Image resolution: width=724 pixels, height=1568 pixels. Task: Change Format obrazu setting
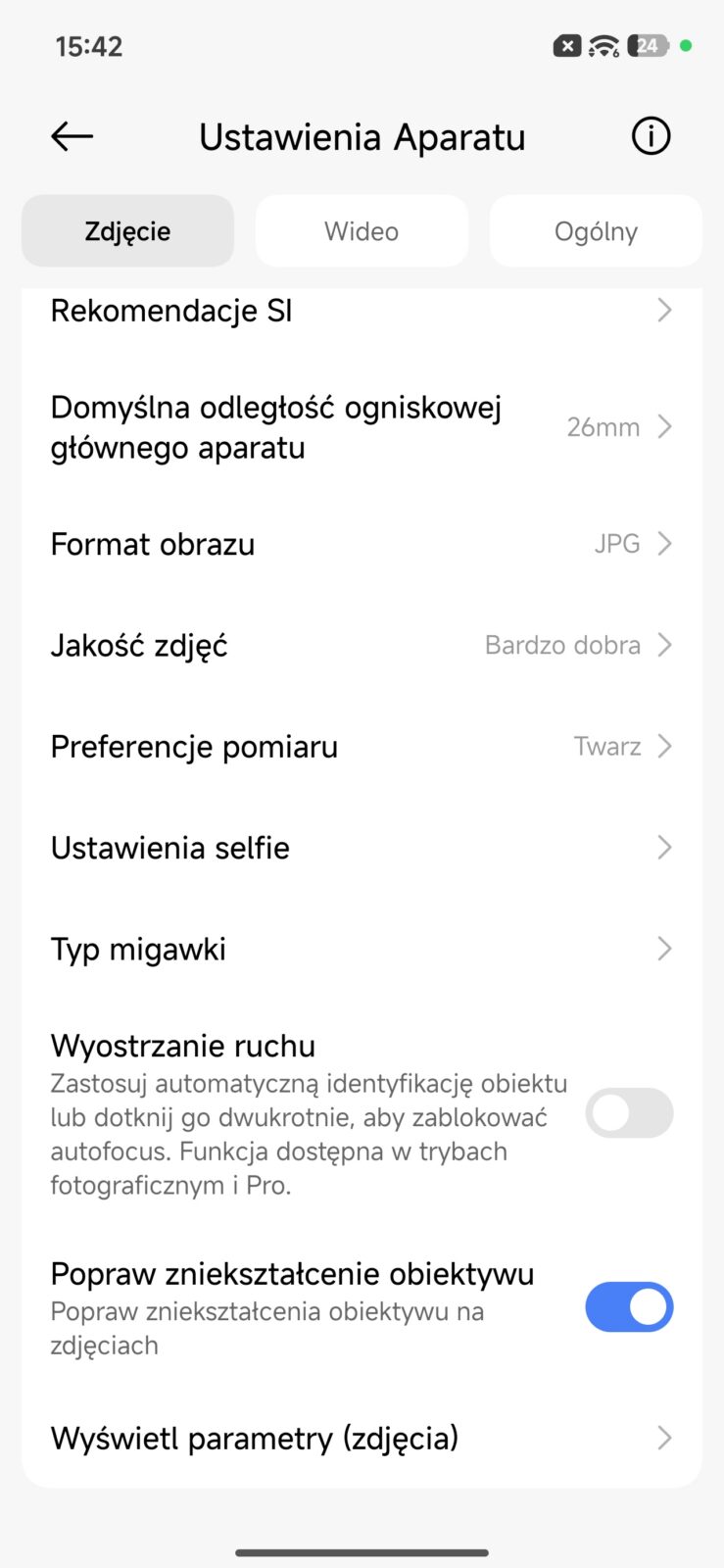point(362,544)
